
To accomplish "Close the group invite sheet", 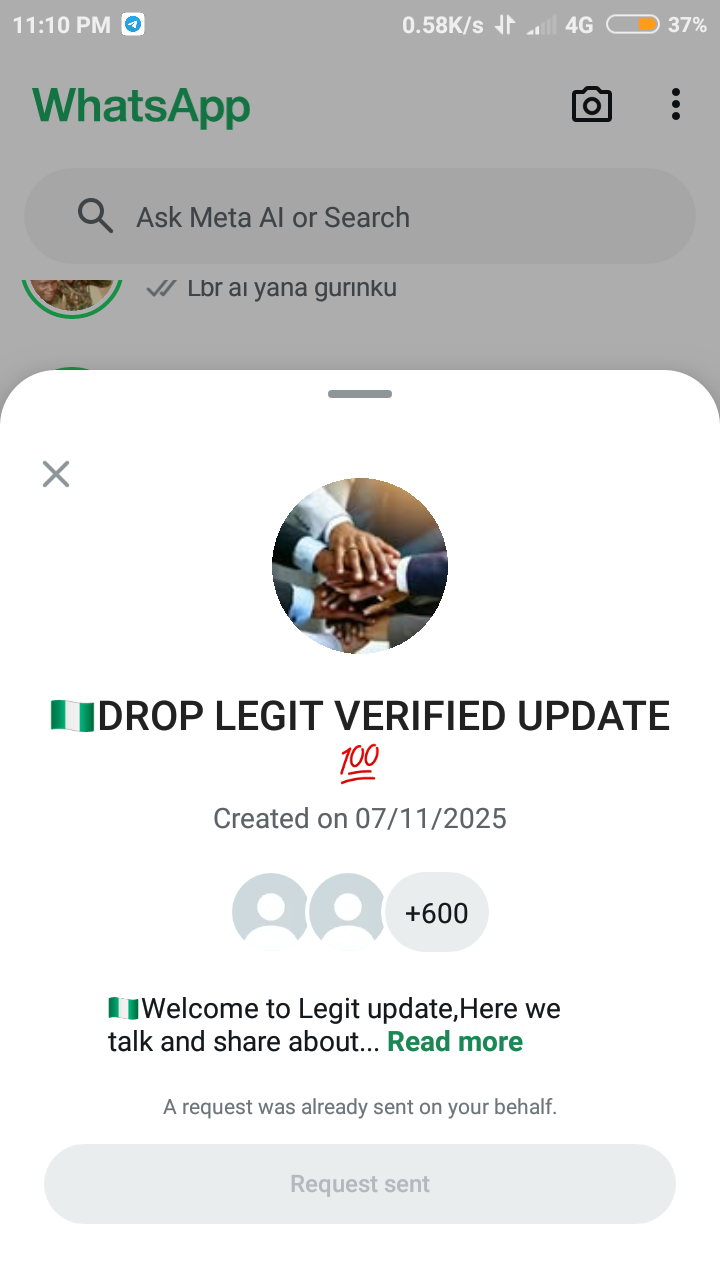I will click(x=56, y=474).
